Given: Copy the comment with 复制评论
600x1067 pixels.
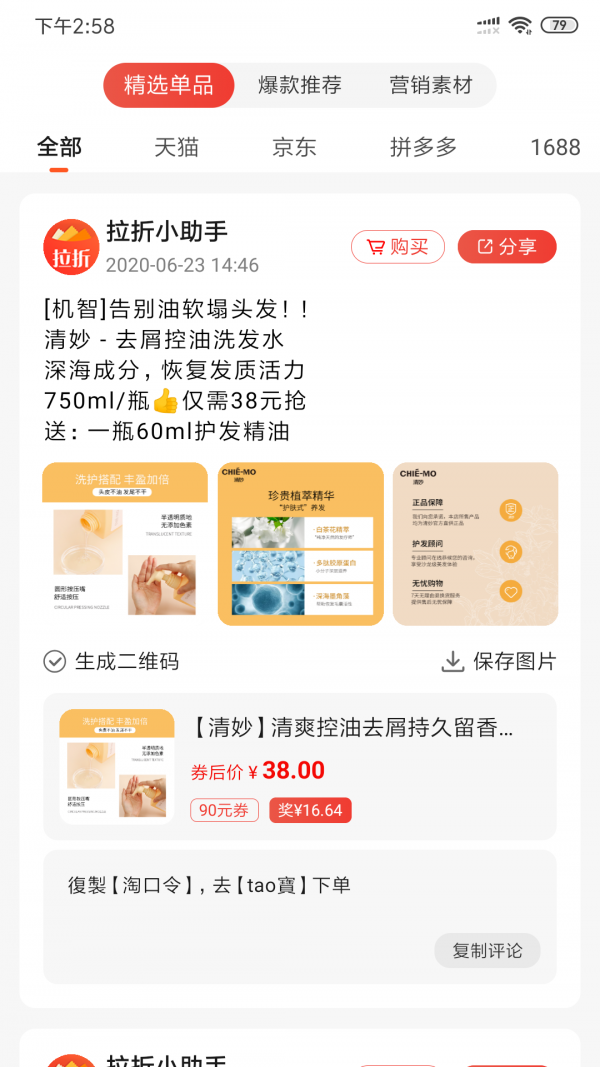Looking at the screenshot, I should click(x=487, y=950).
